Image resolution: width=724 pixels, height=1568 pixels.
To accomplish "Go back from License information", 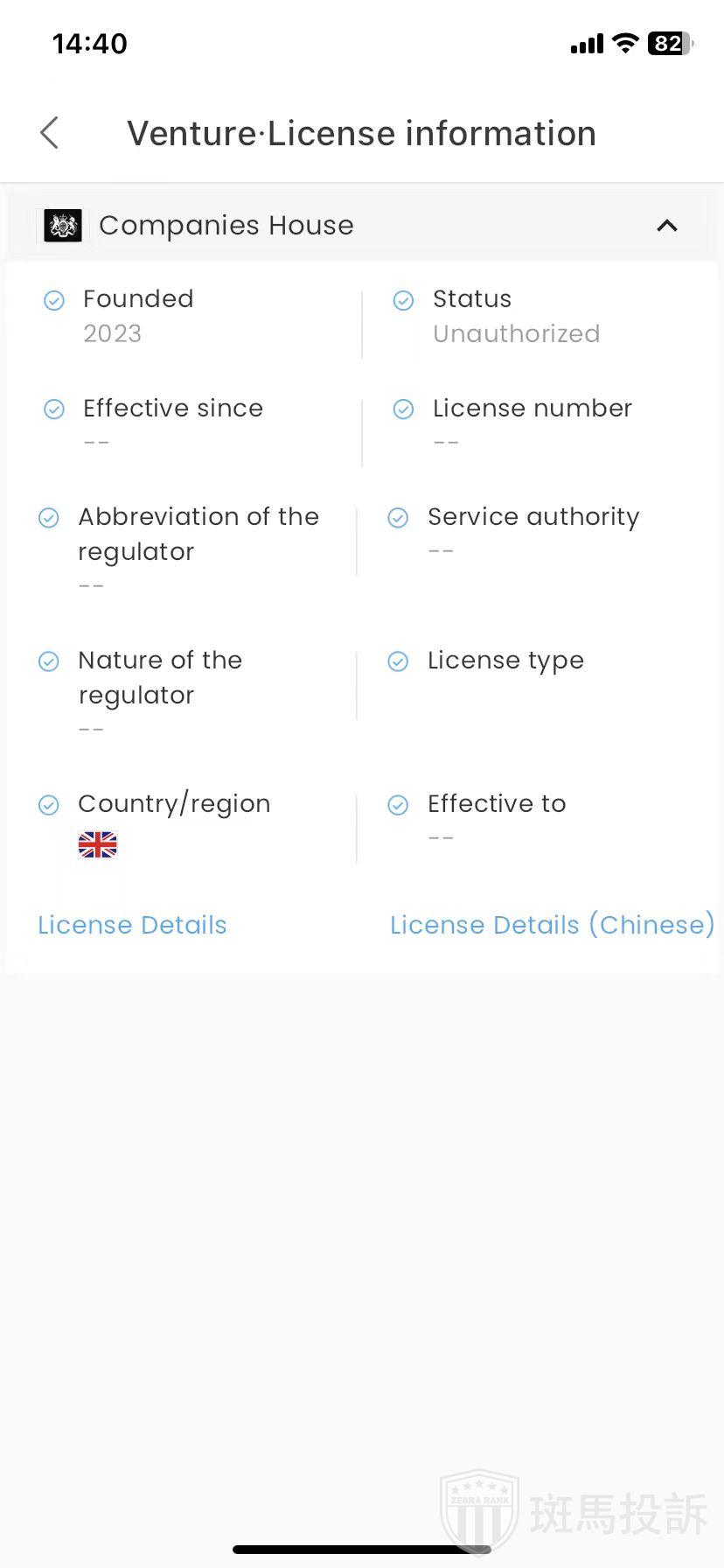I will click(50, 133).
